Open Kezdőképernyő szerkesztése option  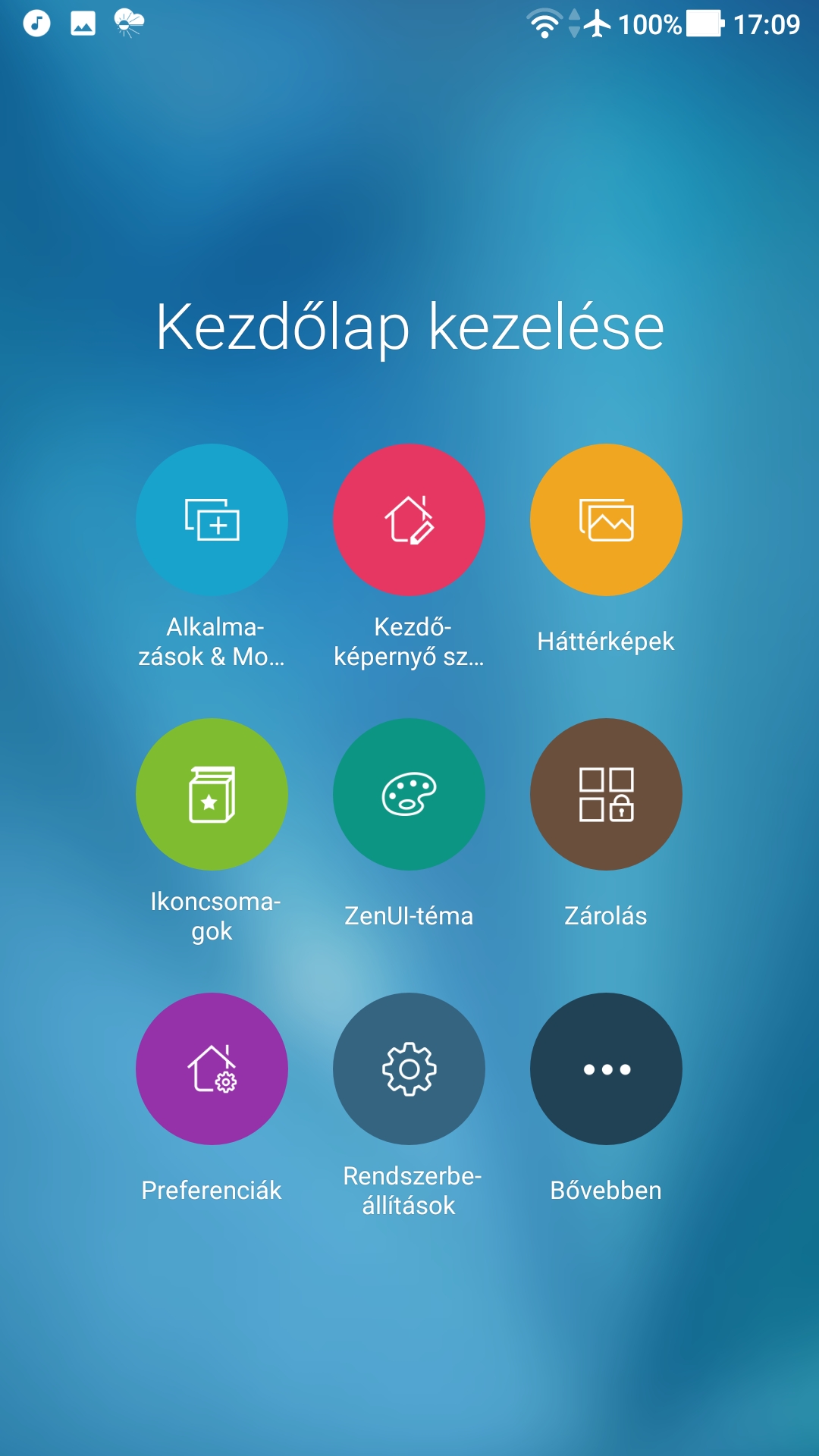pyautogui.click(x=409, y=520)
